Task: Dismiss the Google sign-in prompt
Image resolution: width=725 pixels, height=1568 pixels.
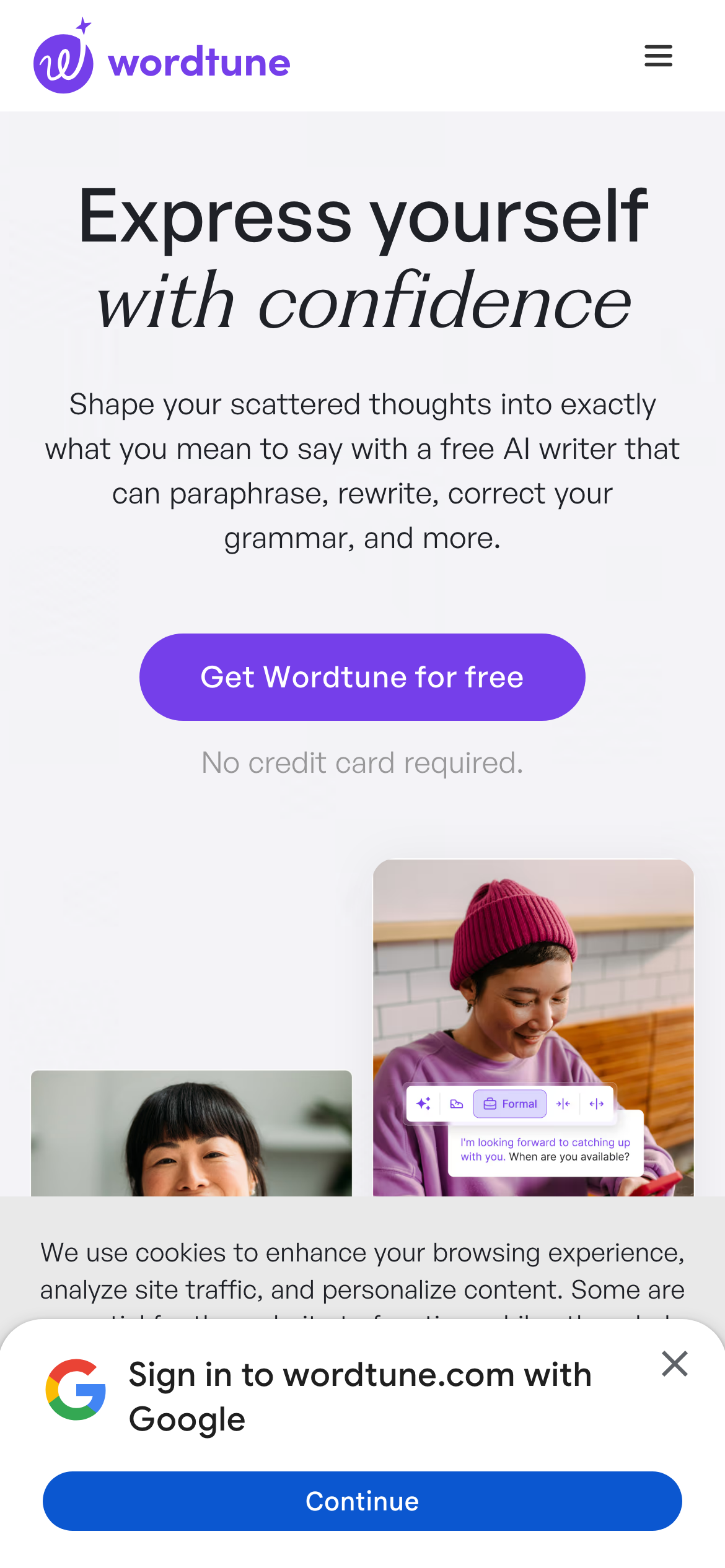Action: tap(674, 1364)
